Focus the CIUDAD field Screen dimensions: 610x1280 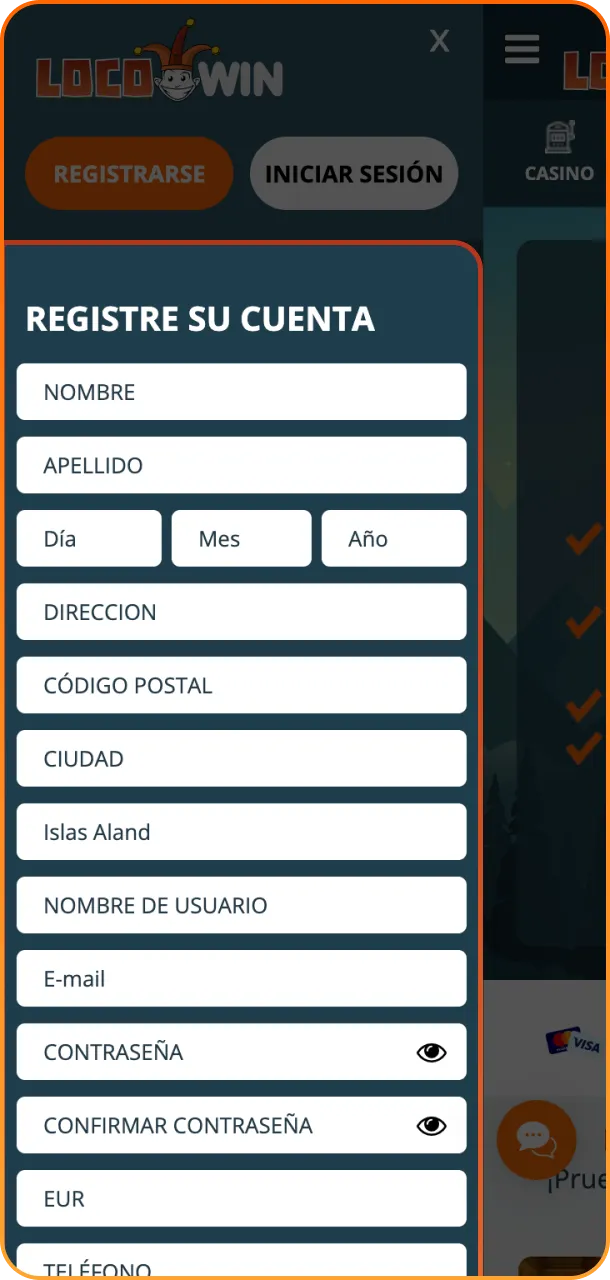pos(241,759)
